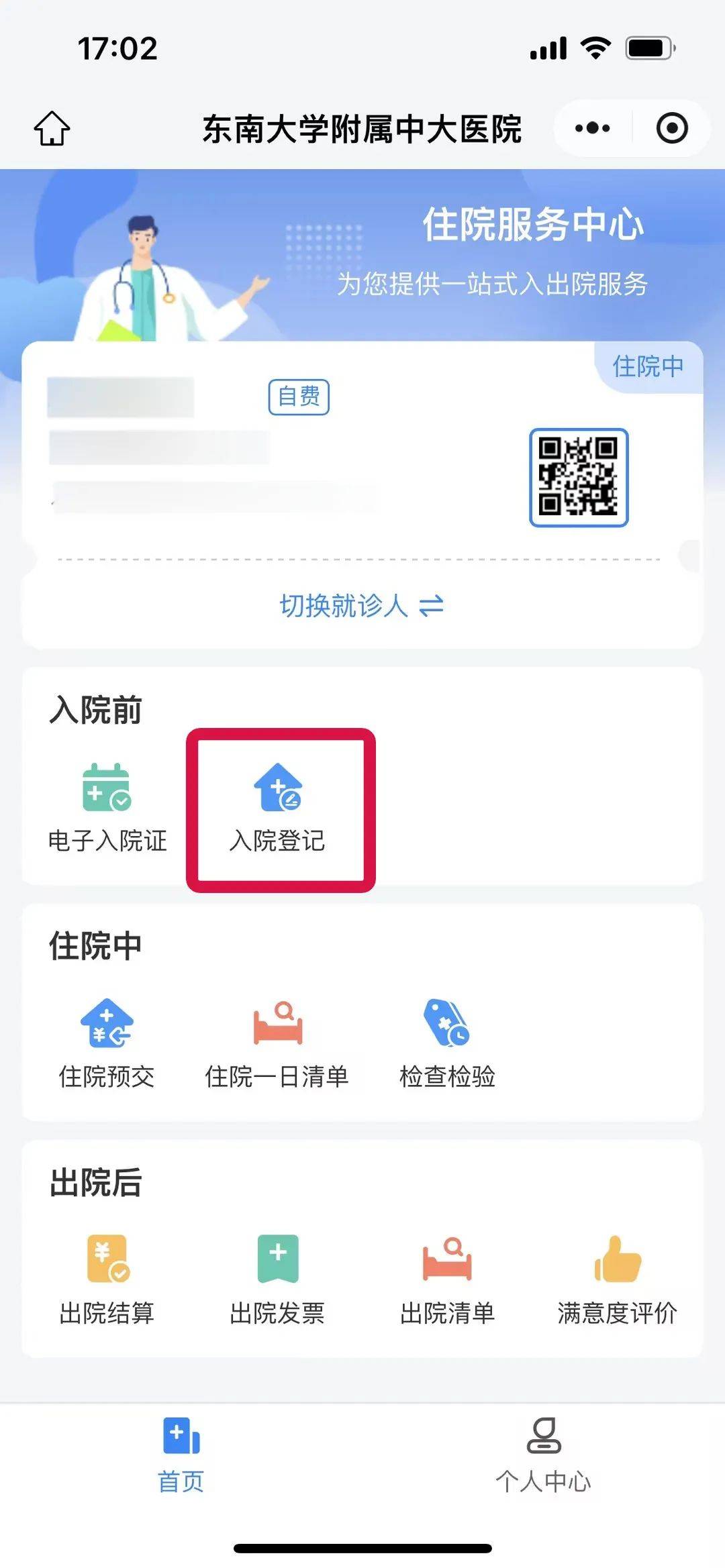Close the mini program with the circle button

coord(671,128)
